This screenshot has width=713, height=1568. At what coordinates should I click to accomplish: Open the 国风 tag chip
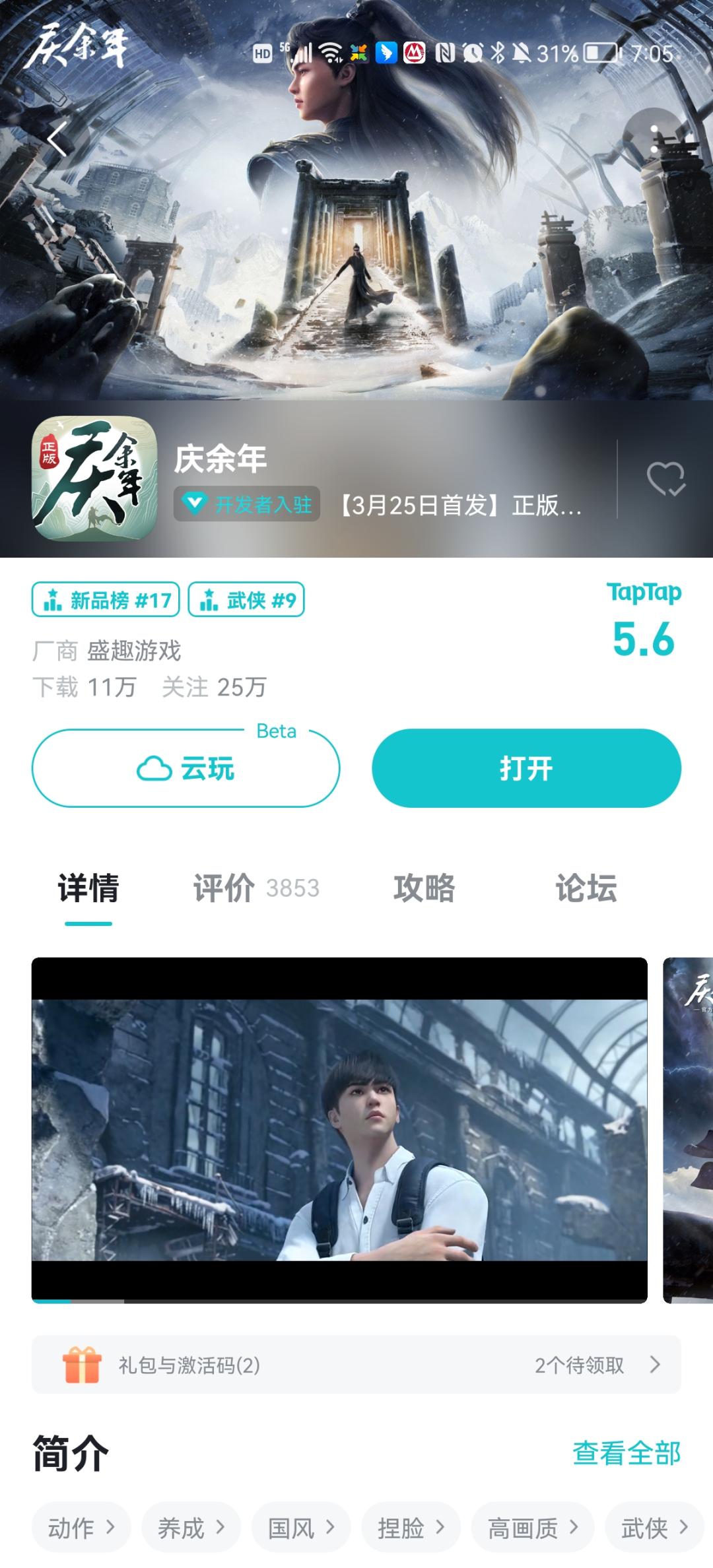301,1527
